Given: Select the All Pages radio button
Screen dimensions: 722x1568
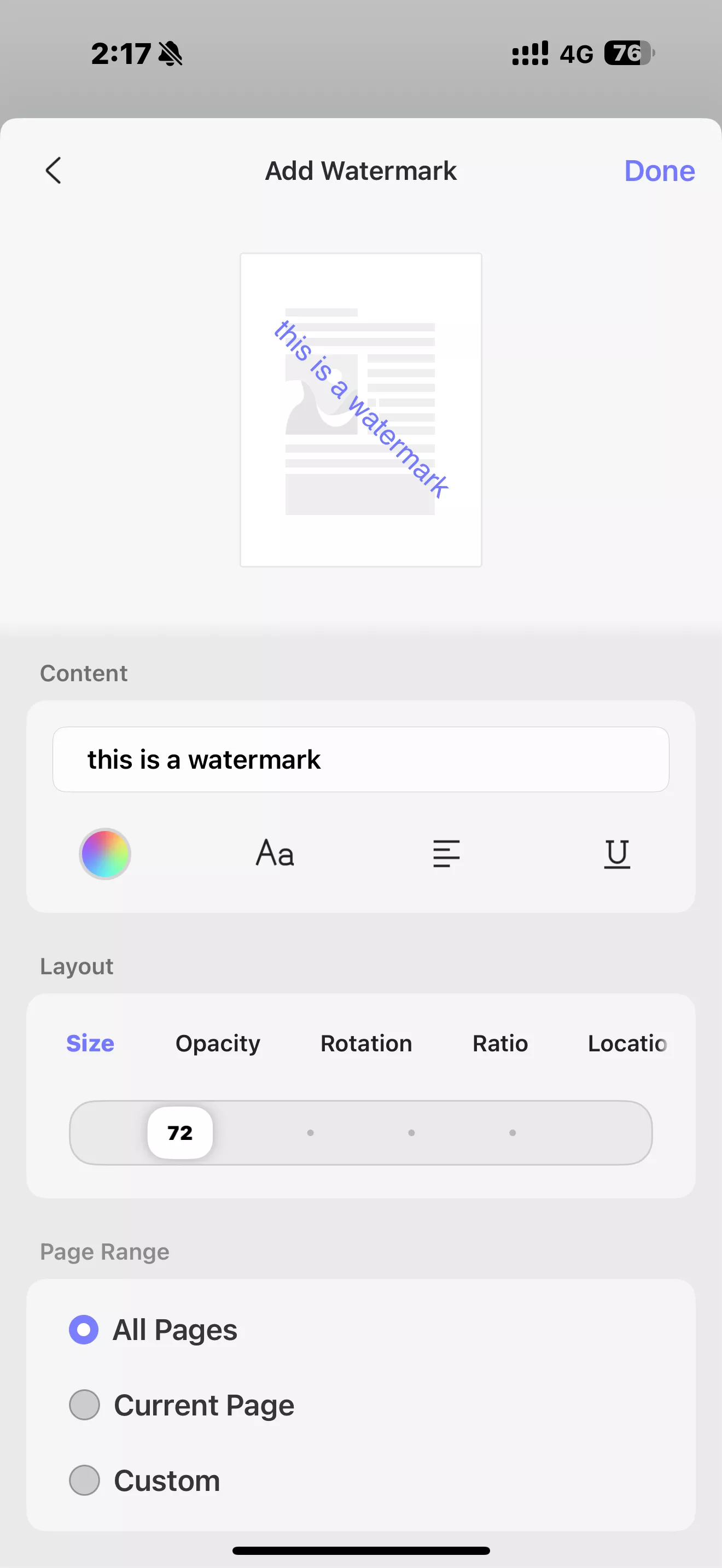Looking at the screenshot, I should click(x=83, y=1330).
